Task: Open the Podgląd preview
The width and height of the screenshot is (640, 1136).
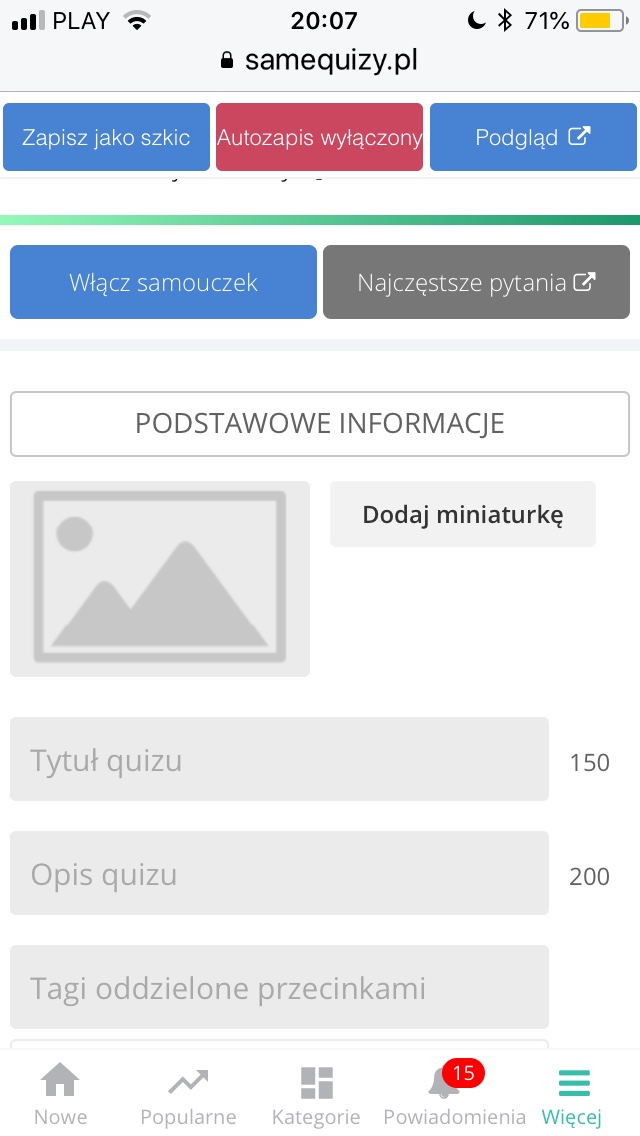Action: 533,137
